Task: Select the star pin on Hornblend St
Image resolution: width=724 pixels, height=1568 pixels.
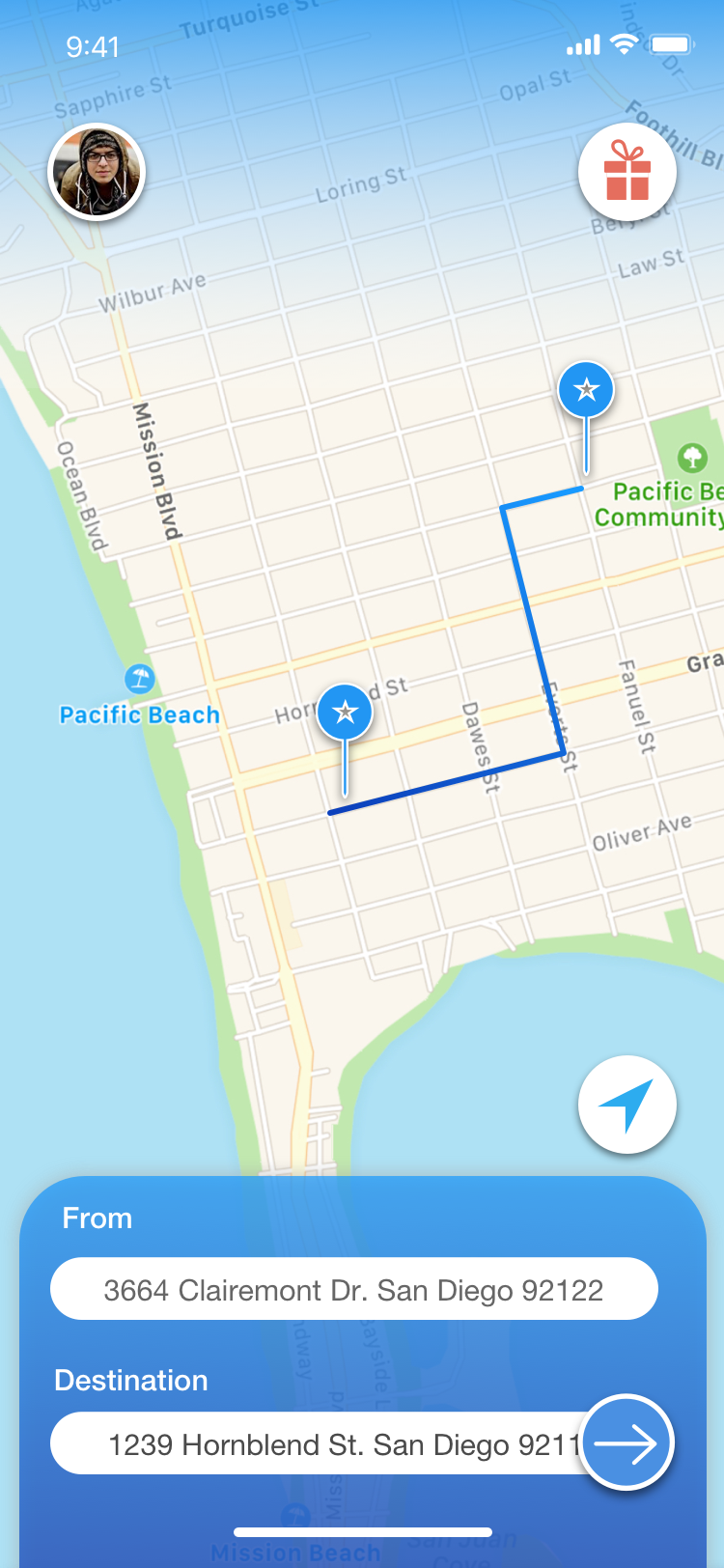Action: (345, 713)
